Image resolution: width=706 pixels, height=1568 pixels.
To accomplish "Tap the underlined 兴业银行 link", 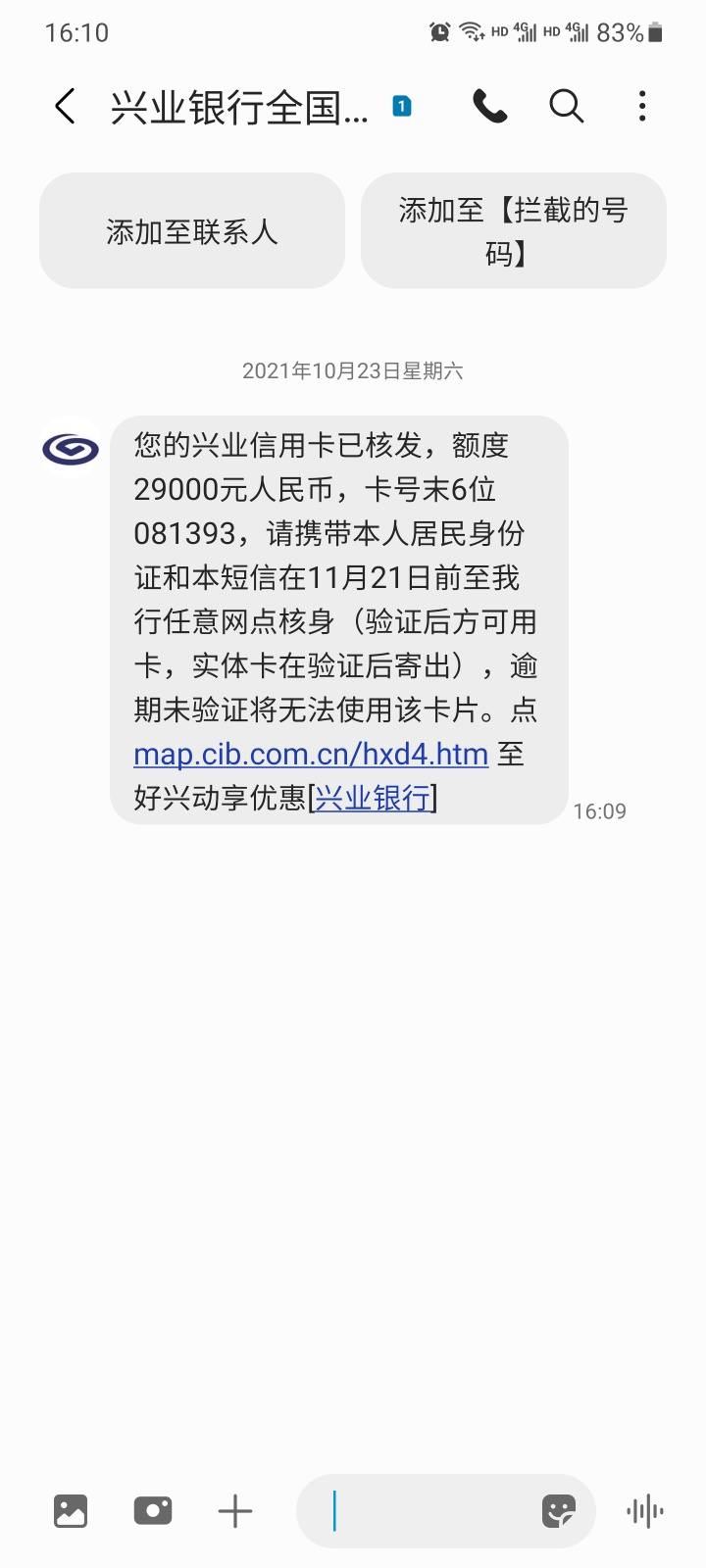I will point(373,798).
